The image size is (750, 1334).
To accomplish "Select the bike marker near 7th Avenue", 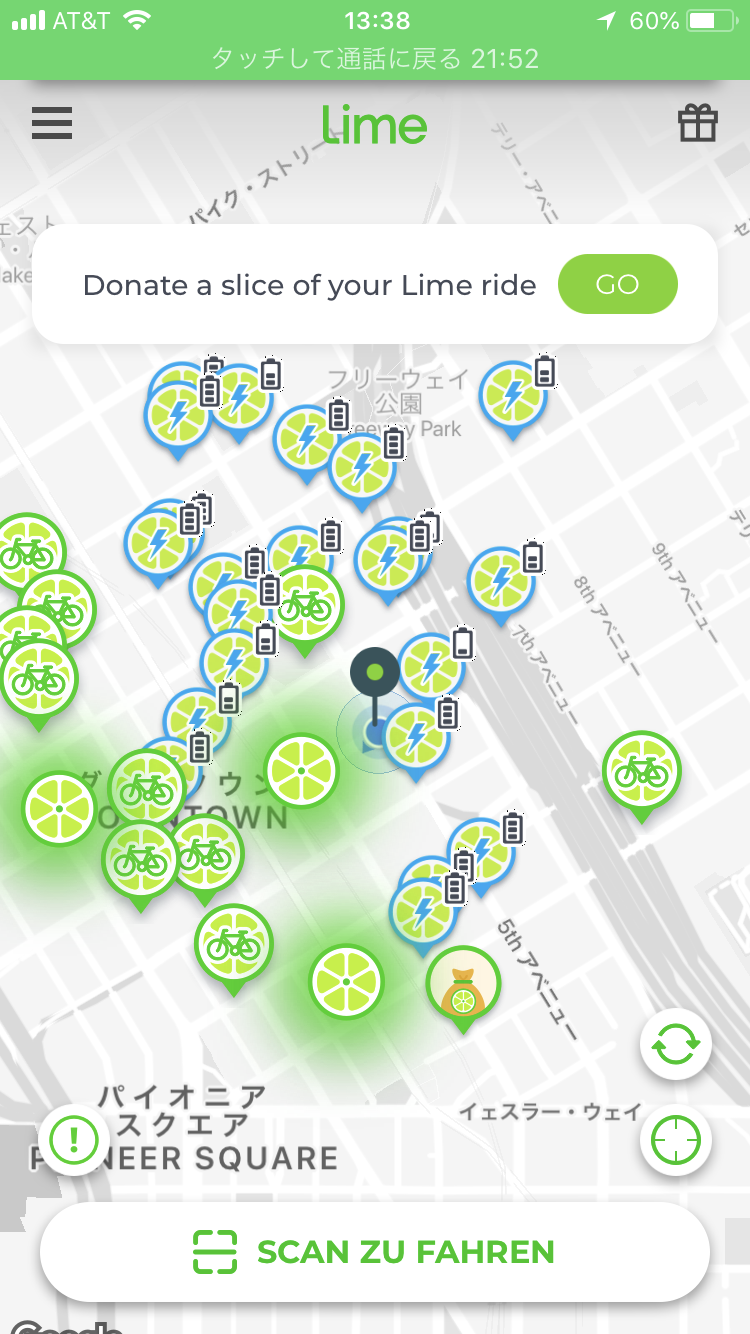I will [x=641, y=770].
